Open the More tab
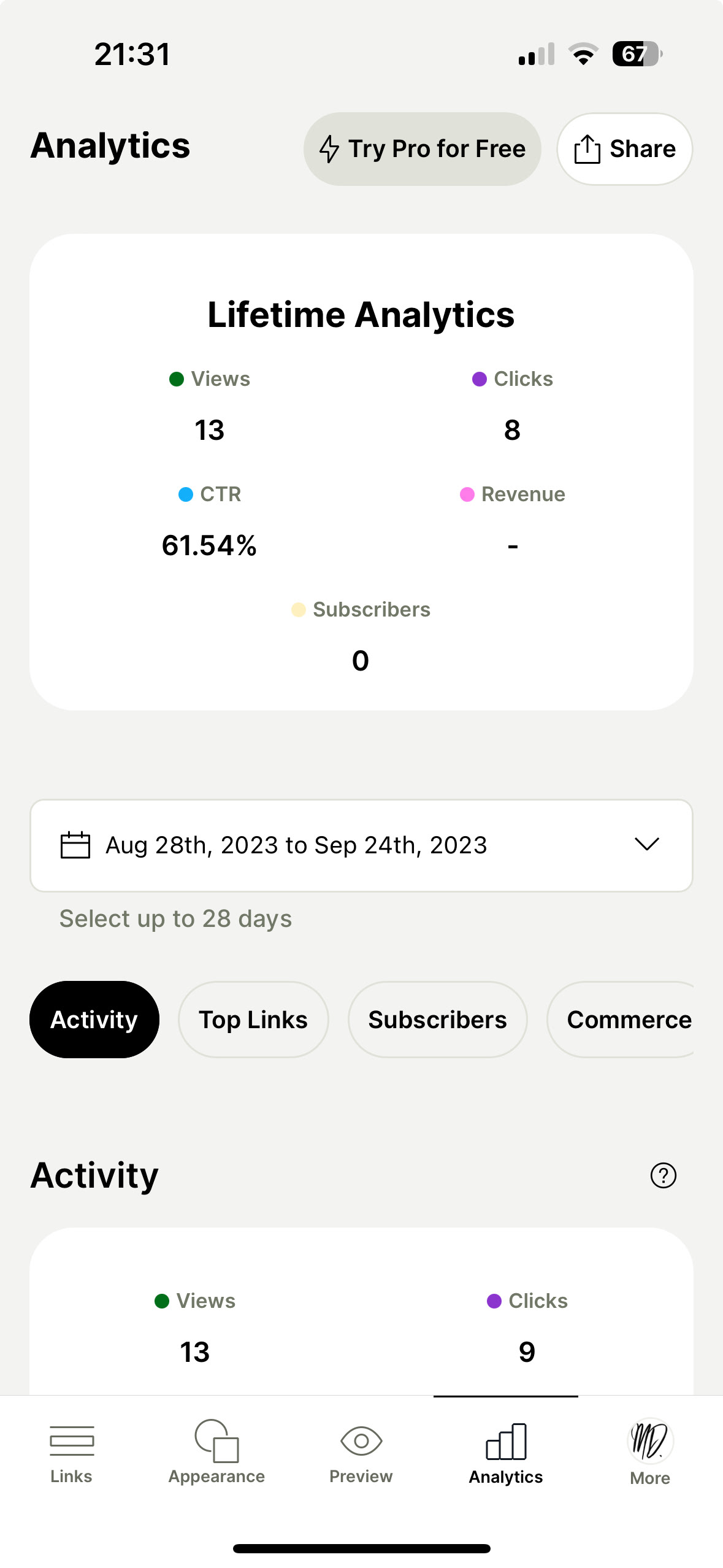Viewport: 723px width, 1568px height. 650,1451
